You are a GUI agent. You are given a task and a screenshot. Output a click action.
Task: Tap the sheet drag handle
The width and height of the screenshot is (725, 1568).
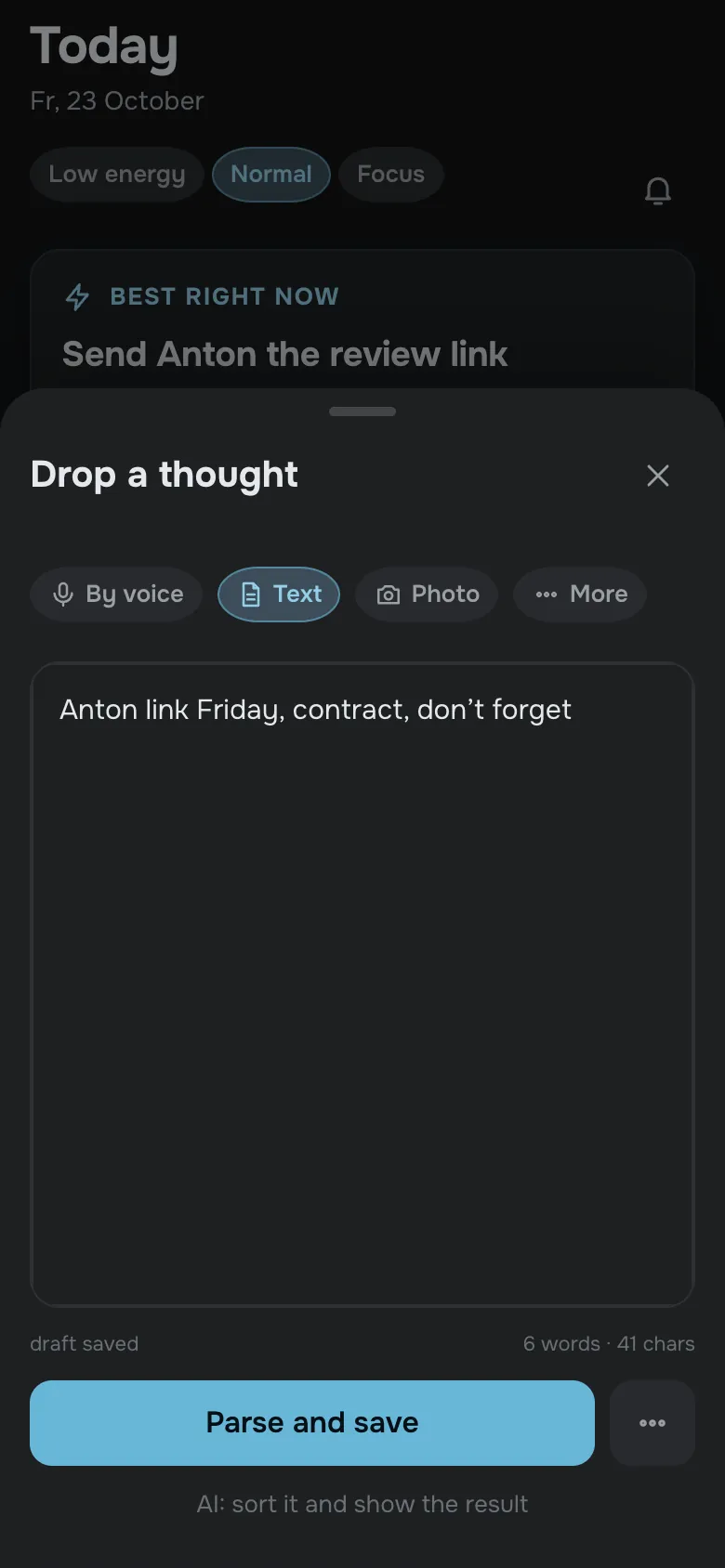(x=362, y=412)
